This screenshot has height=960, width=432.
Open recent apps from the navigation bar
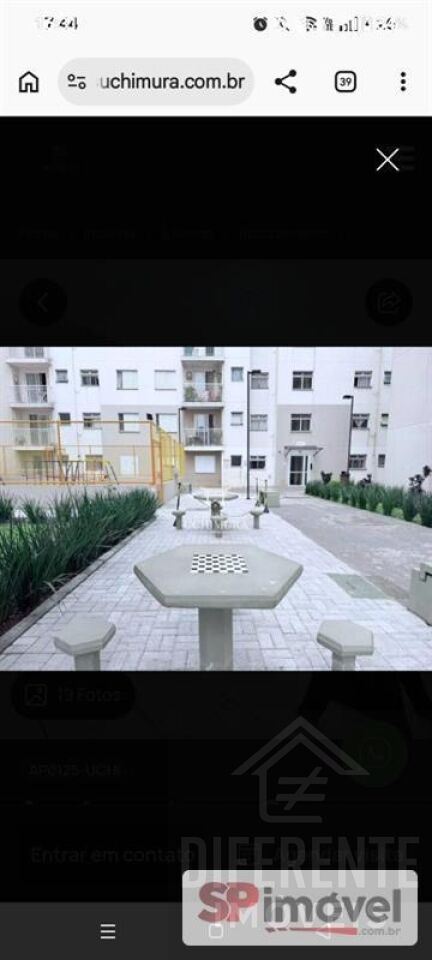108,931
